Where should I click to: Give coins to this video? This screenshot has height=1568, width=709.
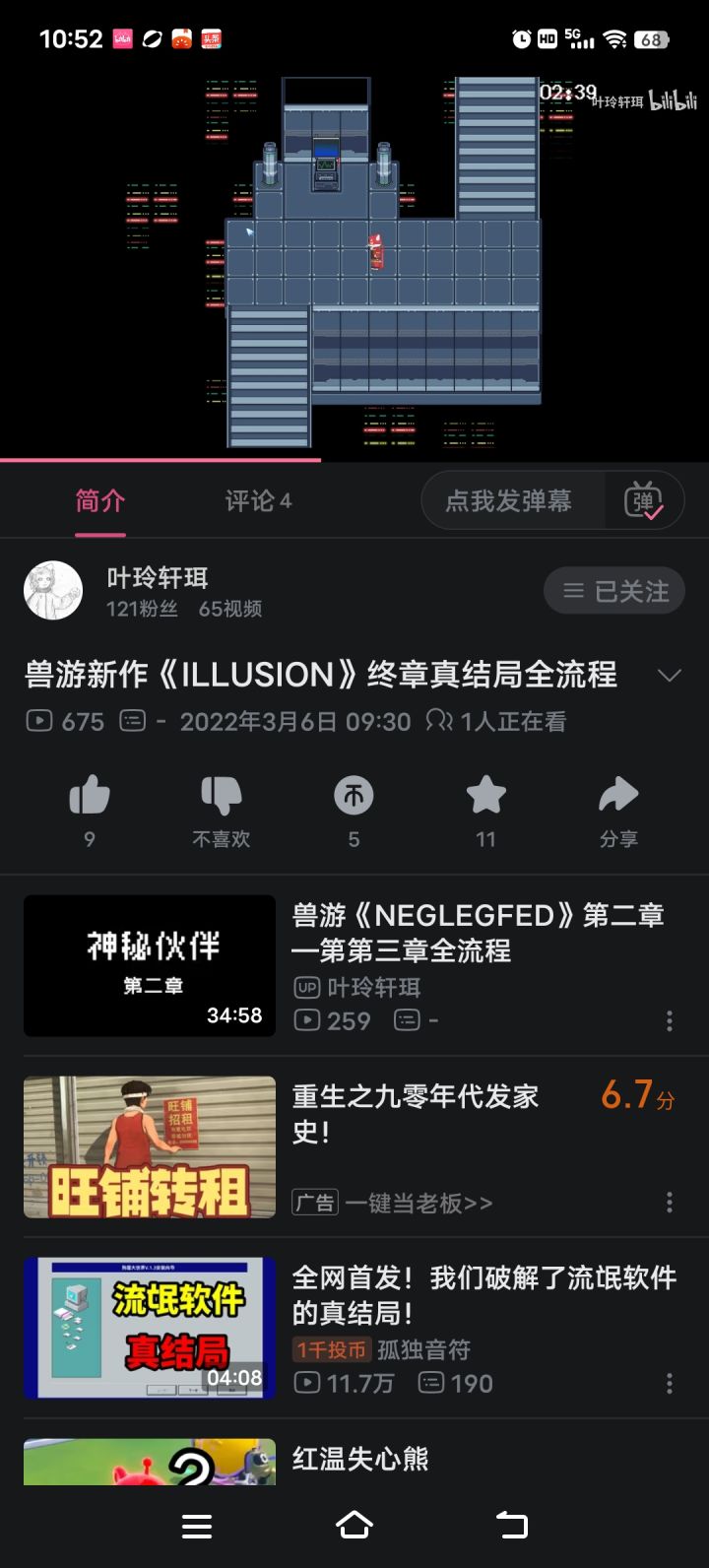(354, 796)
